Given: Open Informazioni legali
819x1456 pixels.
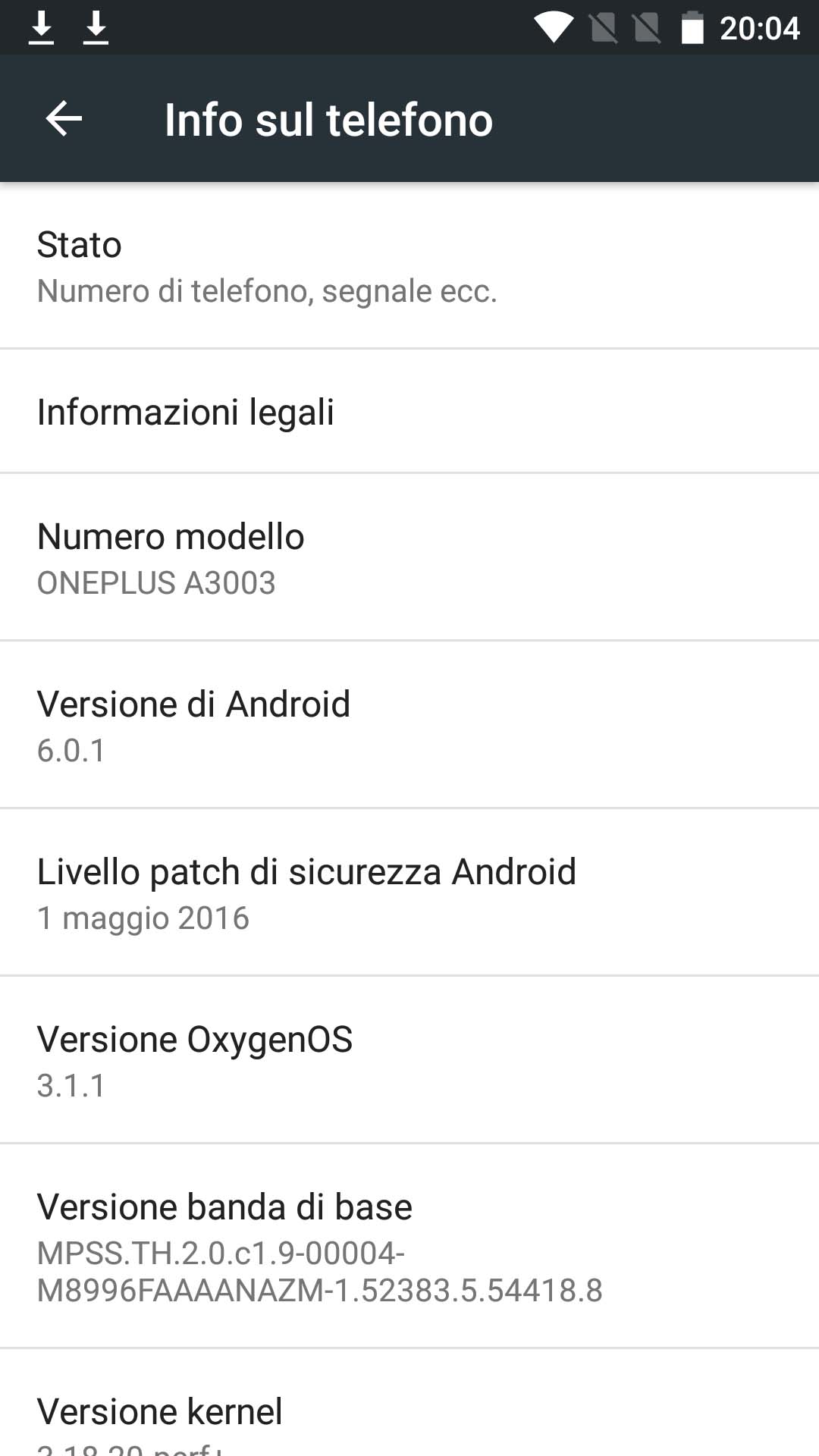Looking at the screenshot, I should (409, 412).
